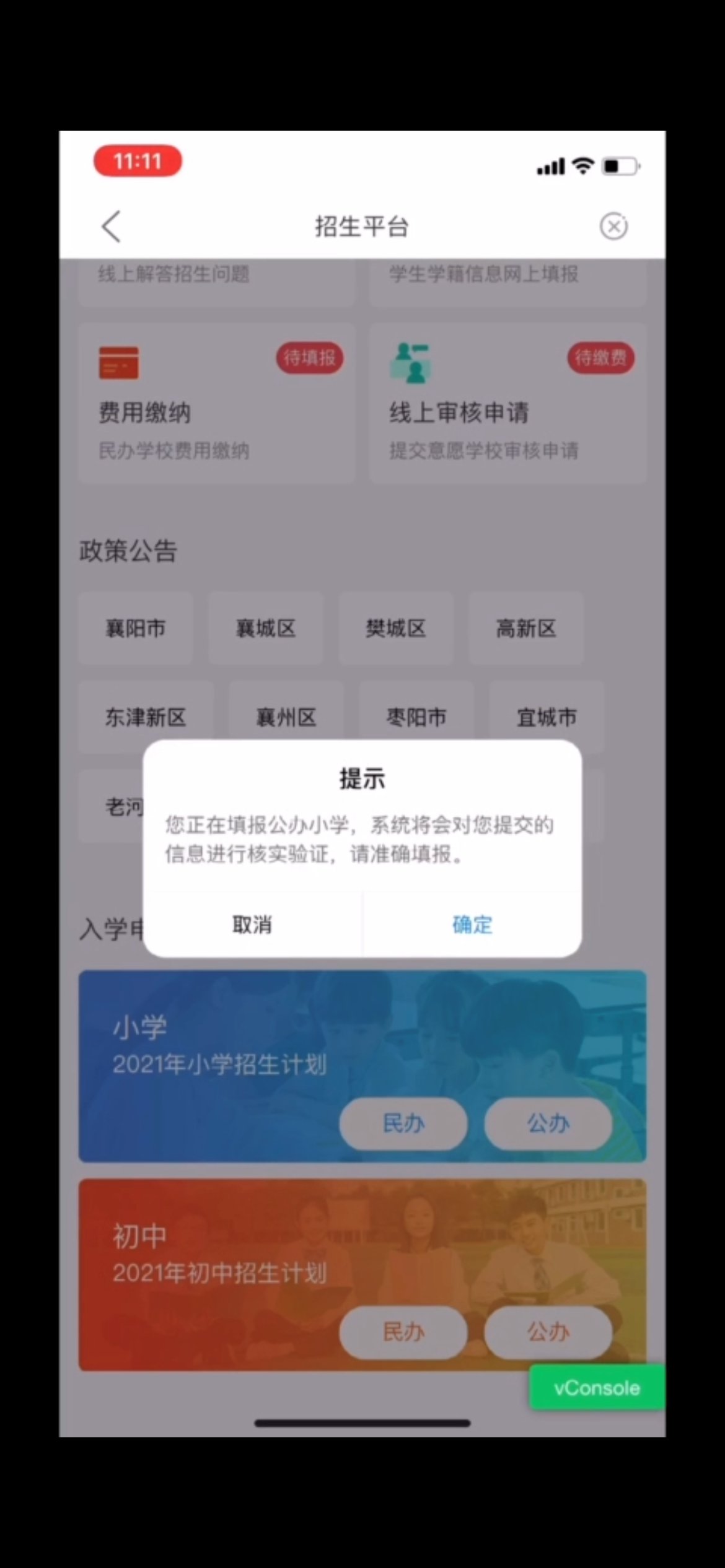Select 襄阳市 policy chip
The width and height of the screenshot is (725, 1568).
(x=136, y=629)
